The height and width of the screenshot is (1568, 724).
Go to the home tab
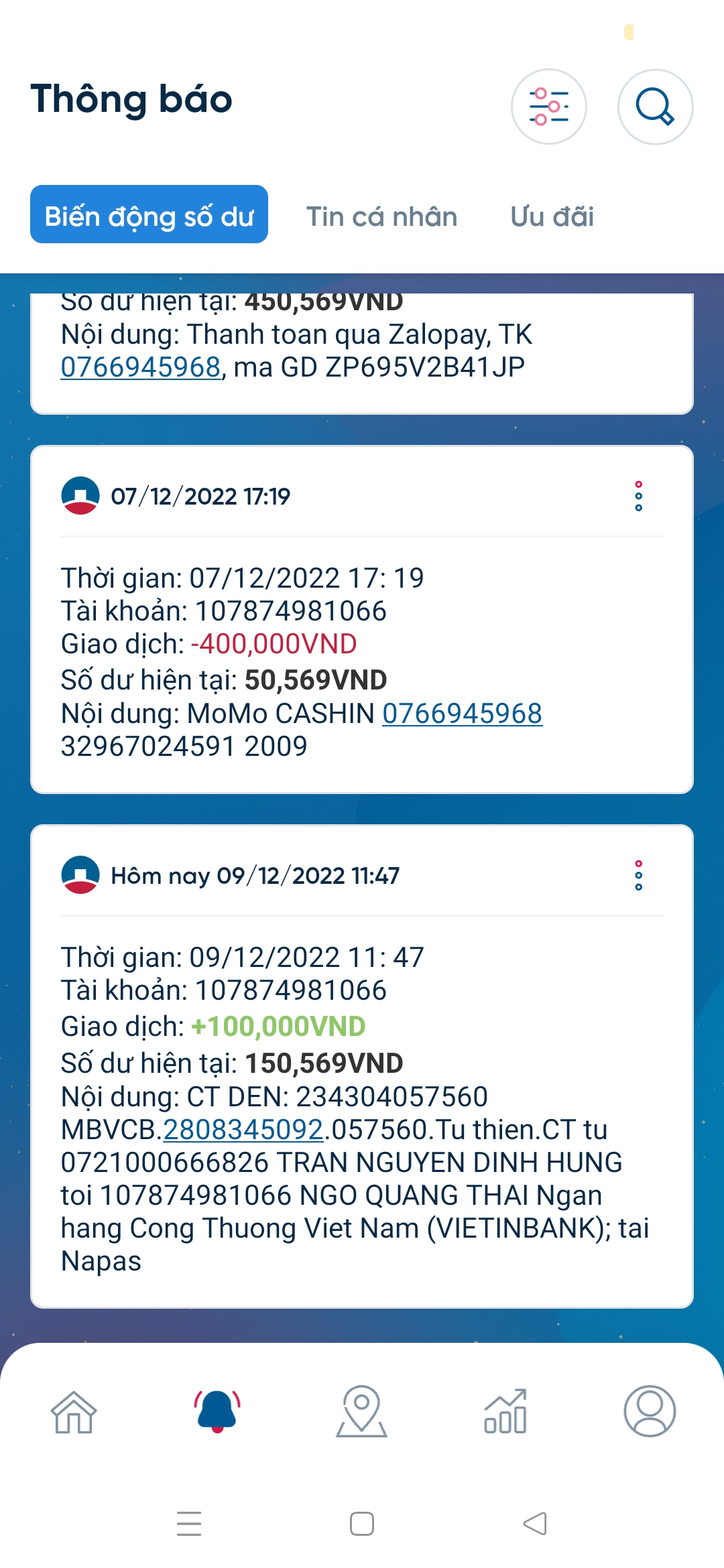click(74, 1411)
